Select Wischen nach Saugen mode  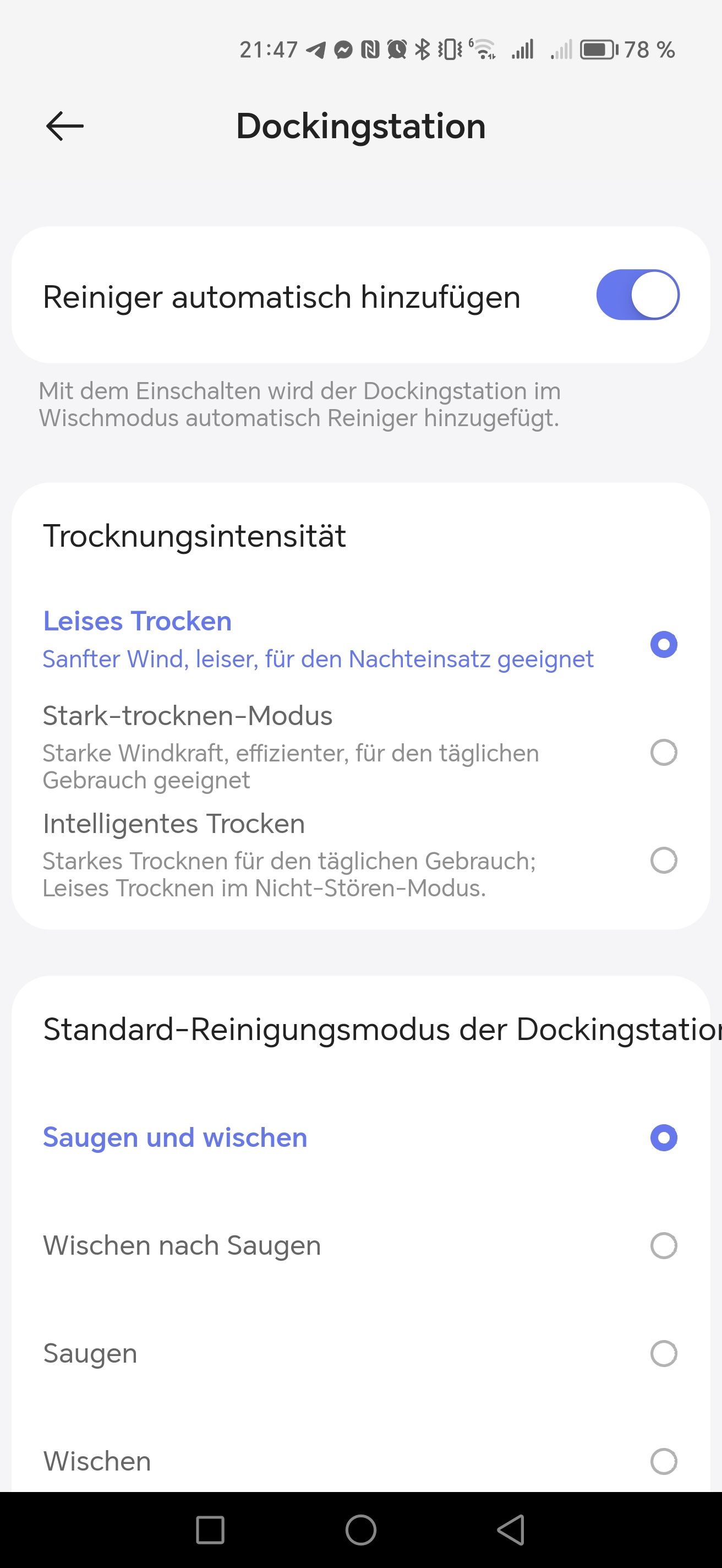(x=360, y=1245)
